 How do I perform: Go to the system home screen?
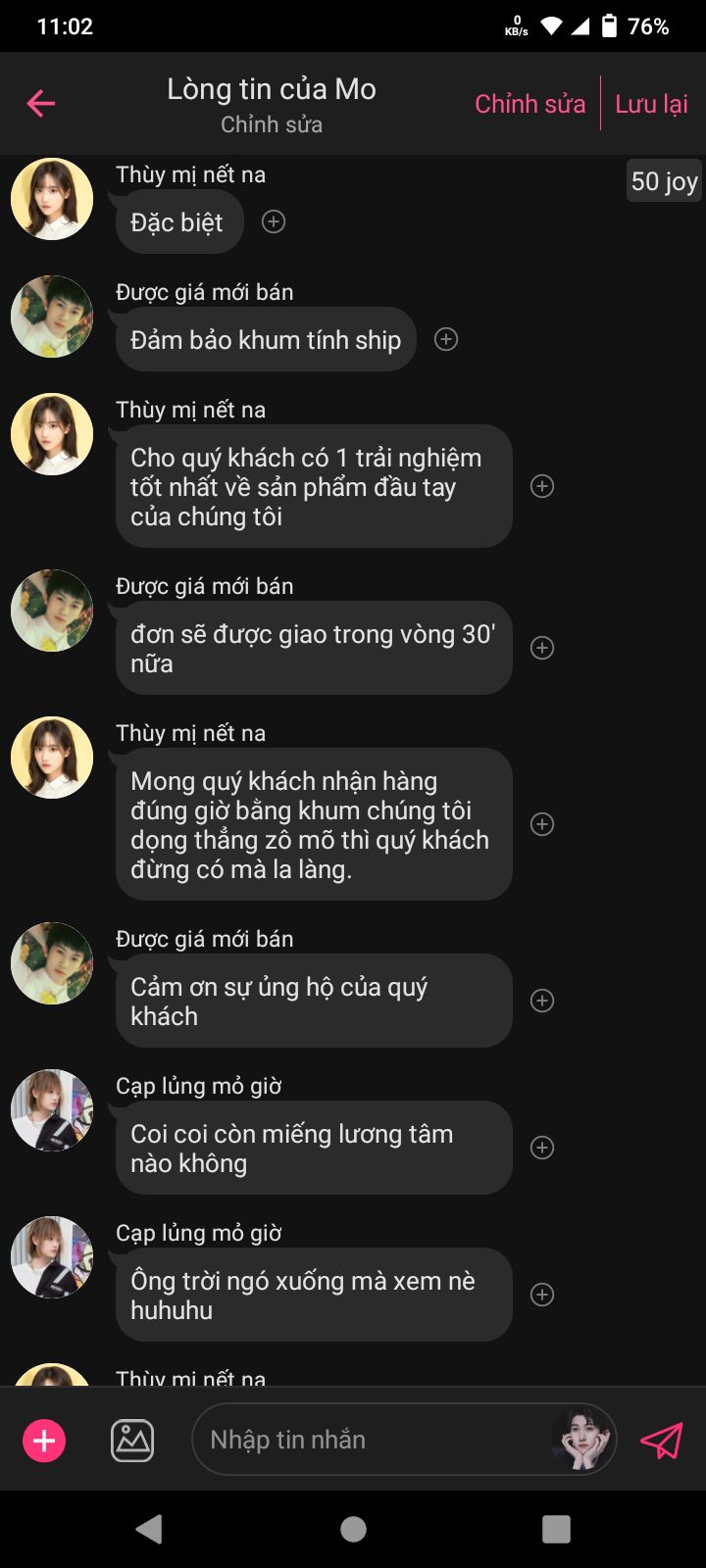tap(353, 1529)
